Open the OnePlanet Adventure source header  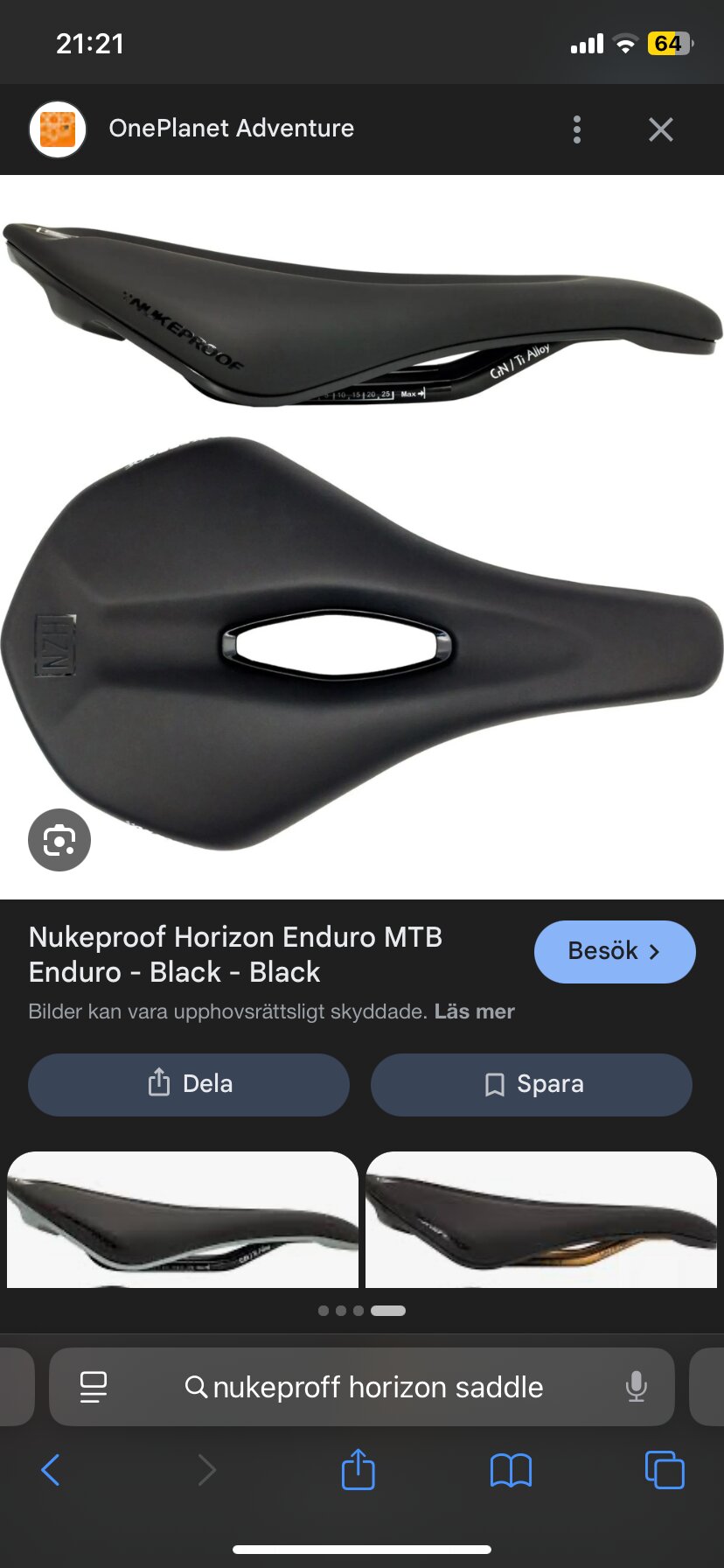point(231,129)
